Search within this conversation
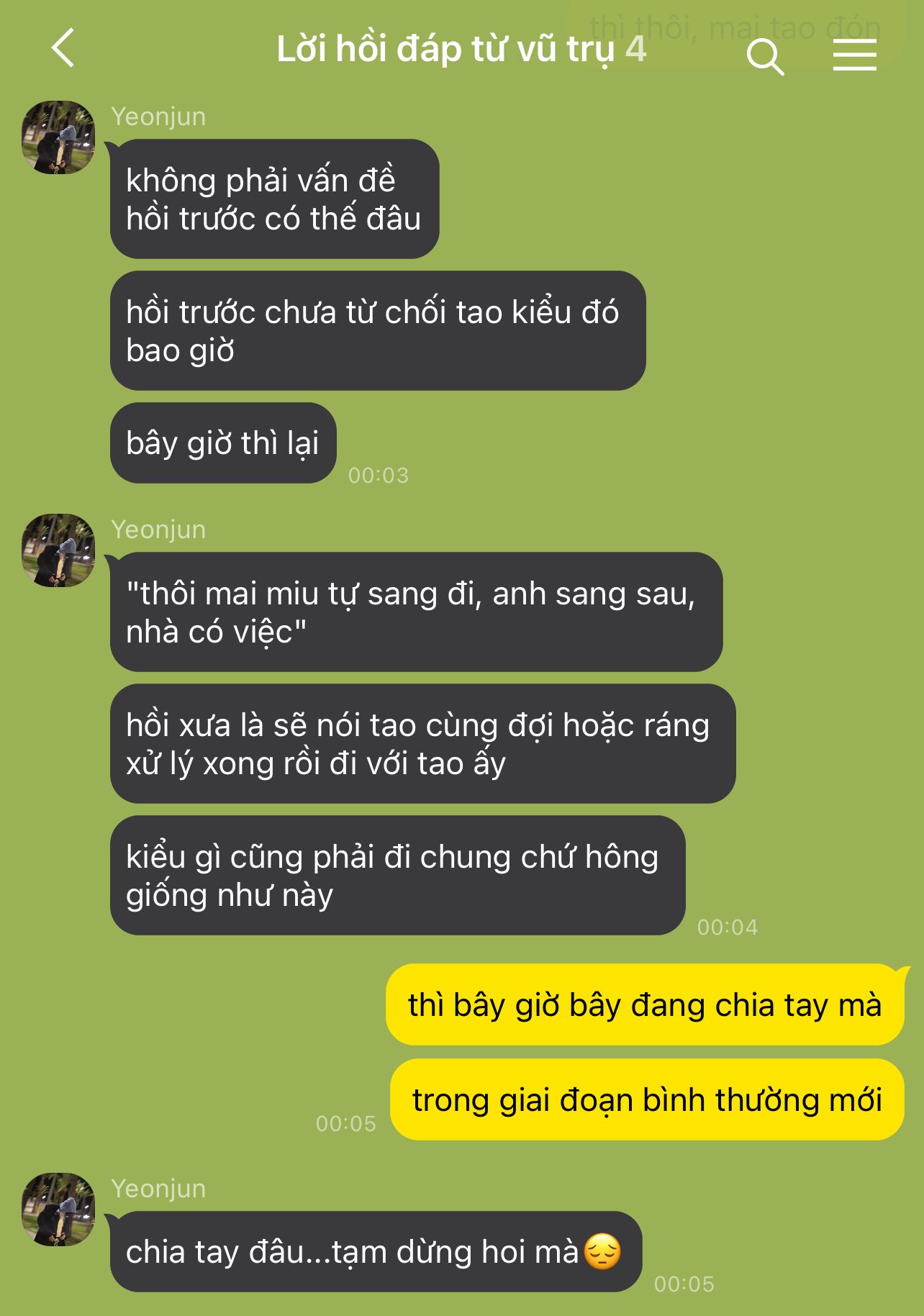The image size is (924, 1316). click(x=764, y=56)
